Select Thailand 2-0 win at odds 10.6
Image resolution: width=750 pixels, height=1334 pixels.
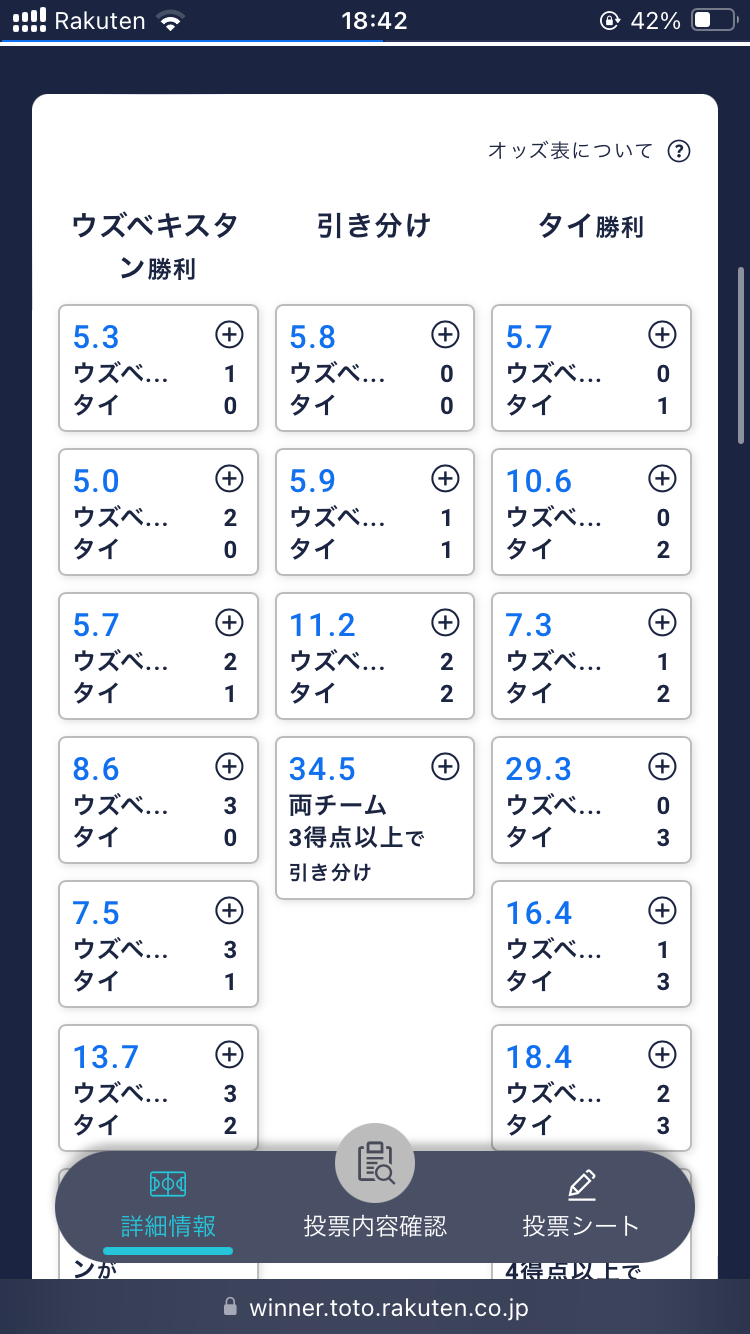click(x=591, y=512)
